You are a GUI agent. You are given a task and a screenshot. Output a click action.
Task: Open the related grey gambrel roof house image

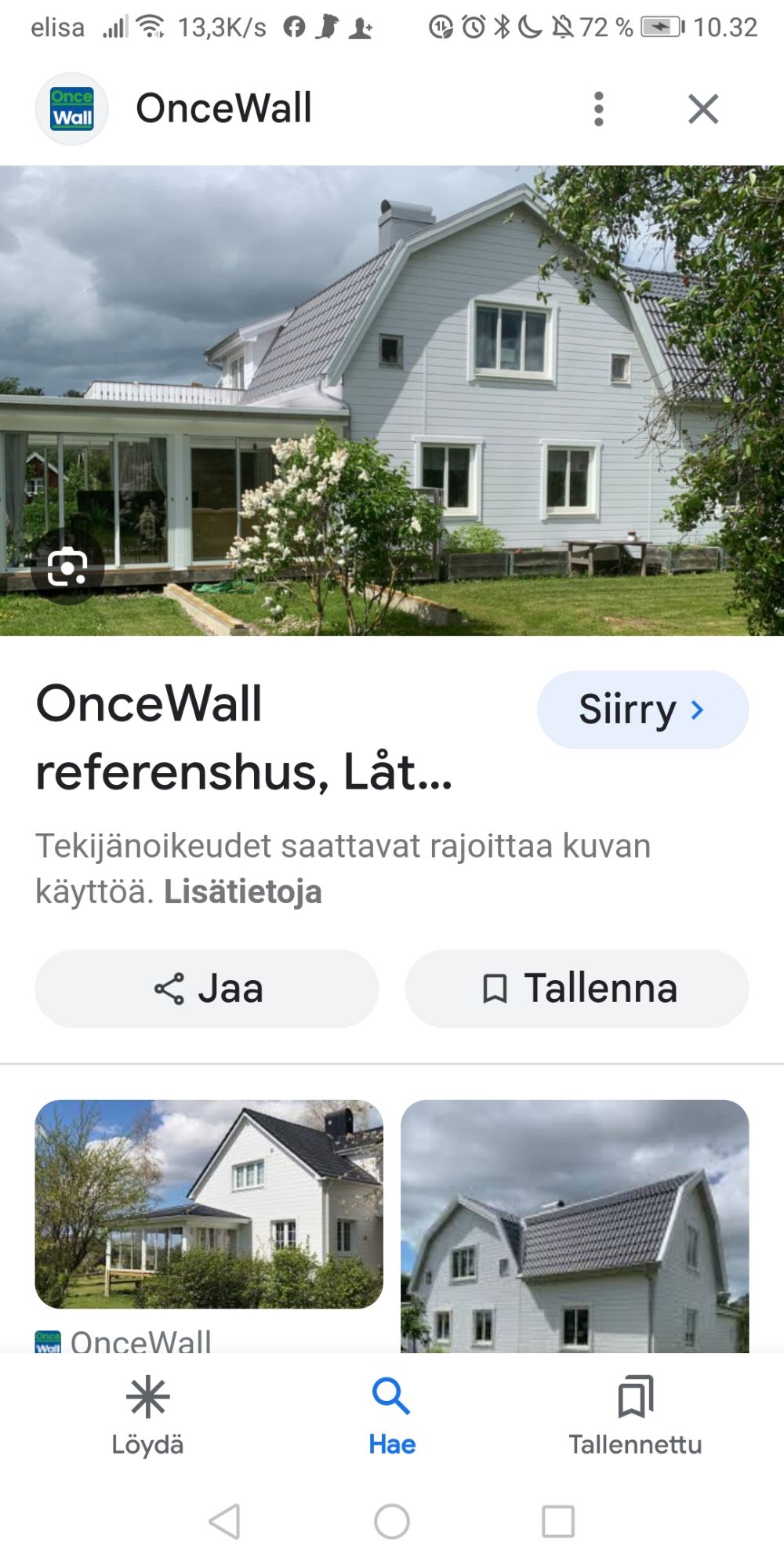point(575,1227)
